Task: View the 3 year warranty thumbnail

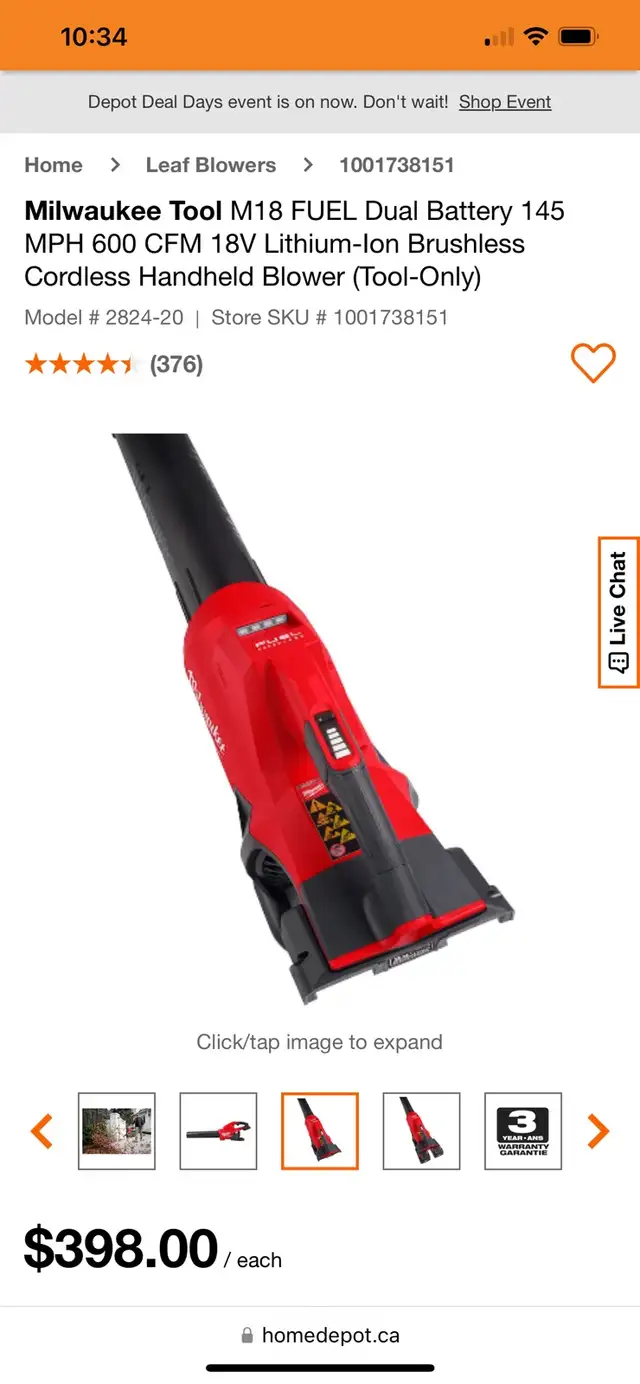Action: coord(523,1131)
